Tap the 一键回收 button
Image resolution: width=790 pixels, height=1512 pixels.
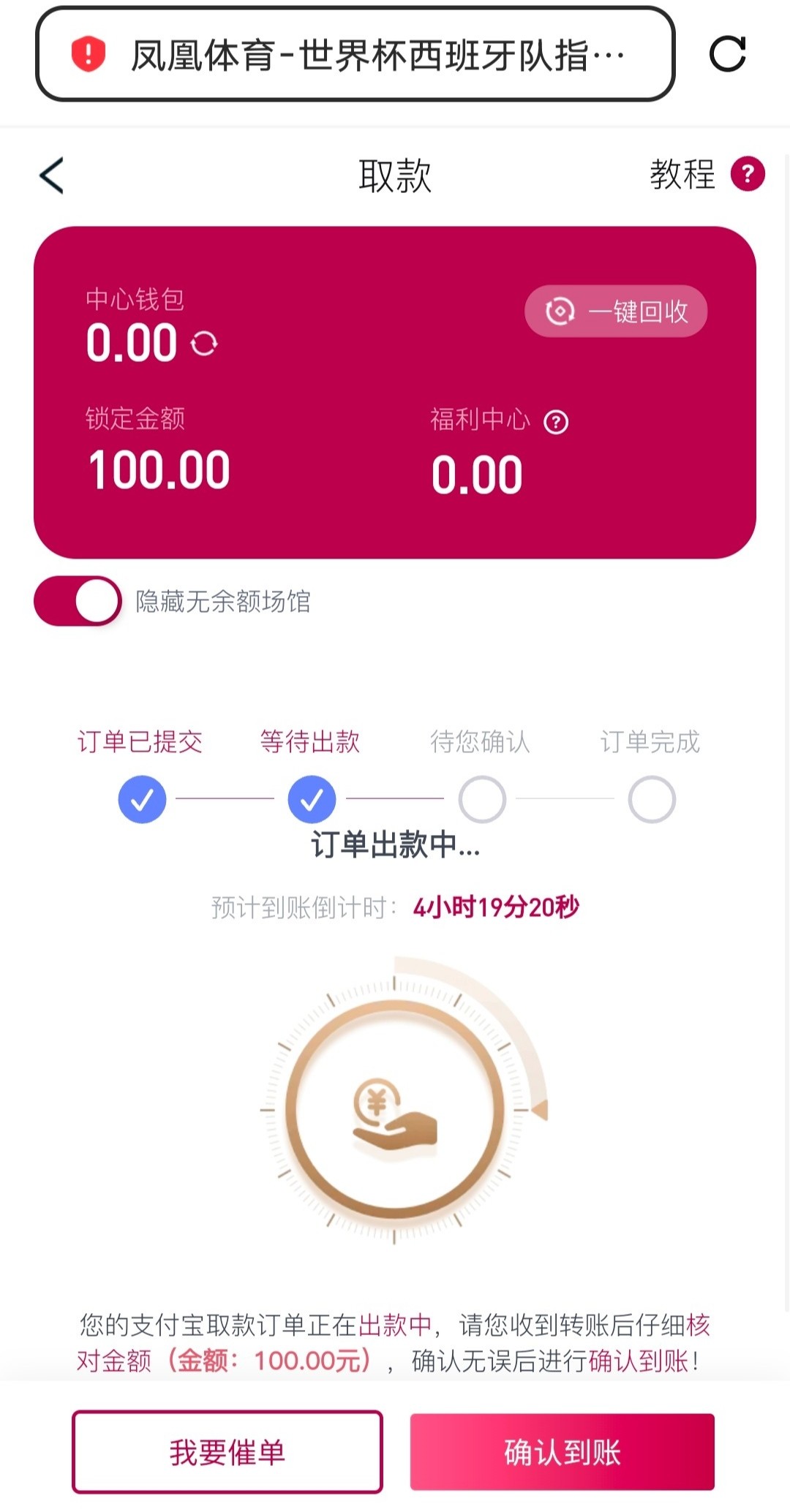pyautogui.click(x=616, y=311)
